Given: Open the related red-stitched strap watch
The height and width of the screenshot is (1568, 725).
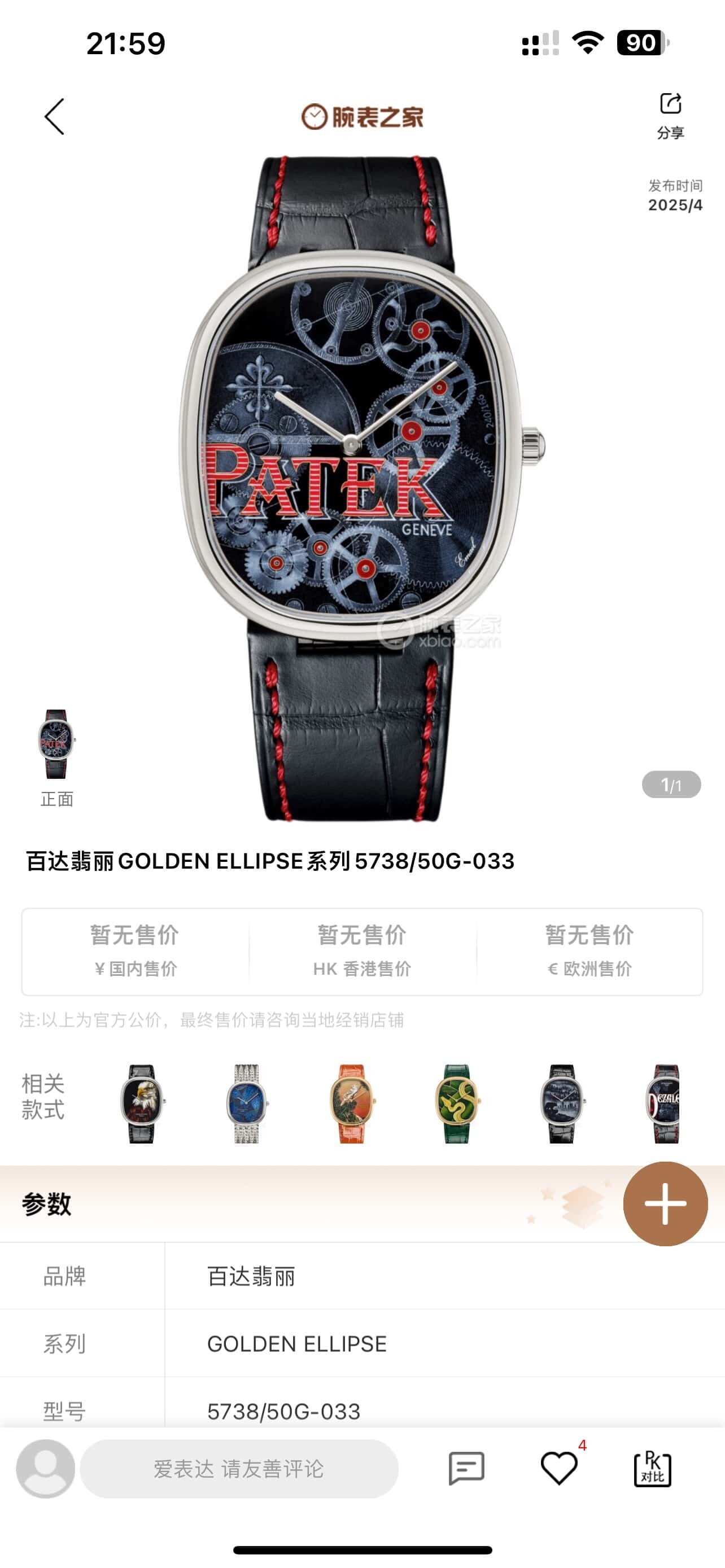Looking at the screenshot, I should point(666,1103).
